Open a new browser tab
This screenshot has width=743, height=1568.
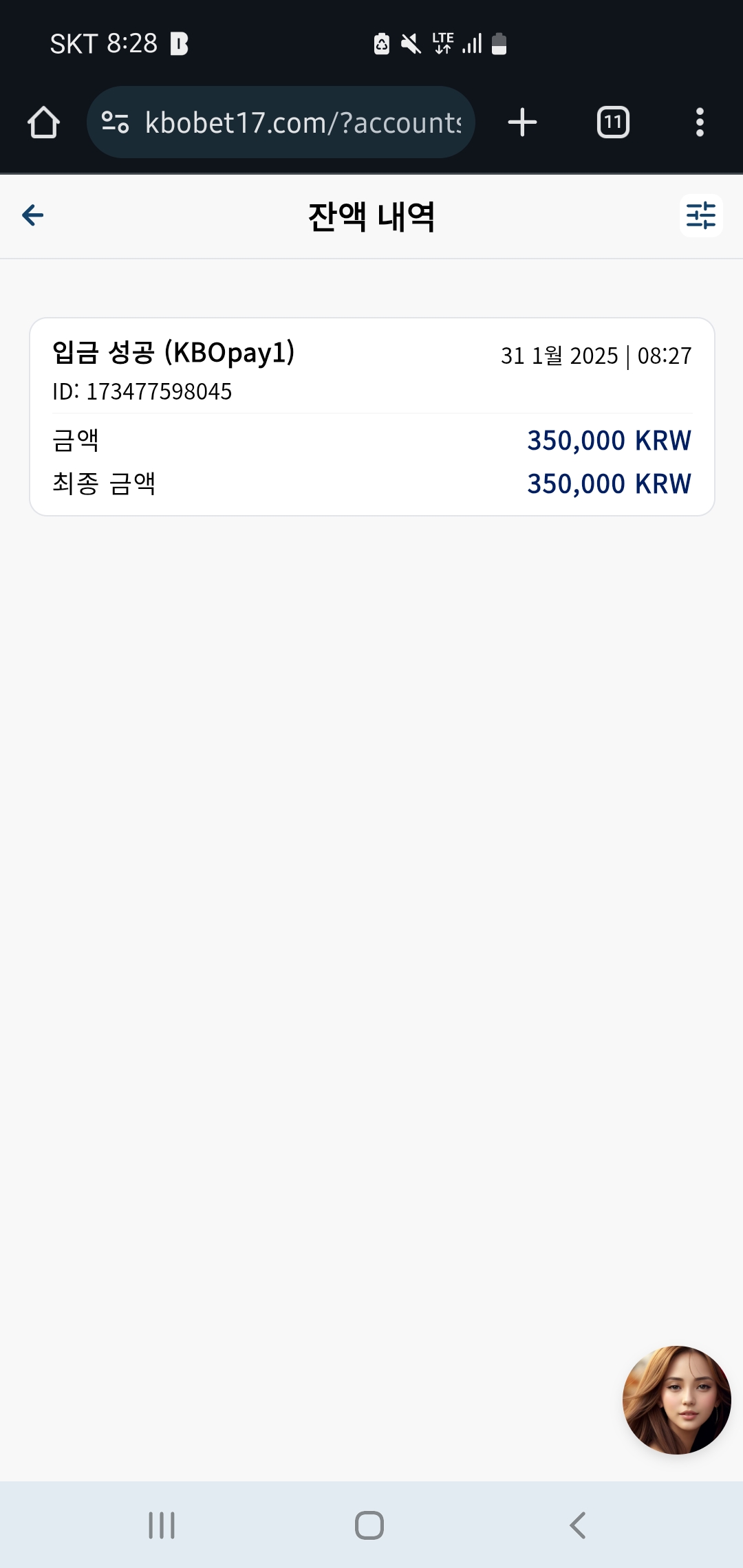(x=522, y=122)
